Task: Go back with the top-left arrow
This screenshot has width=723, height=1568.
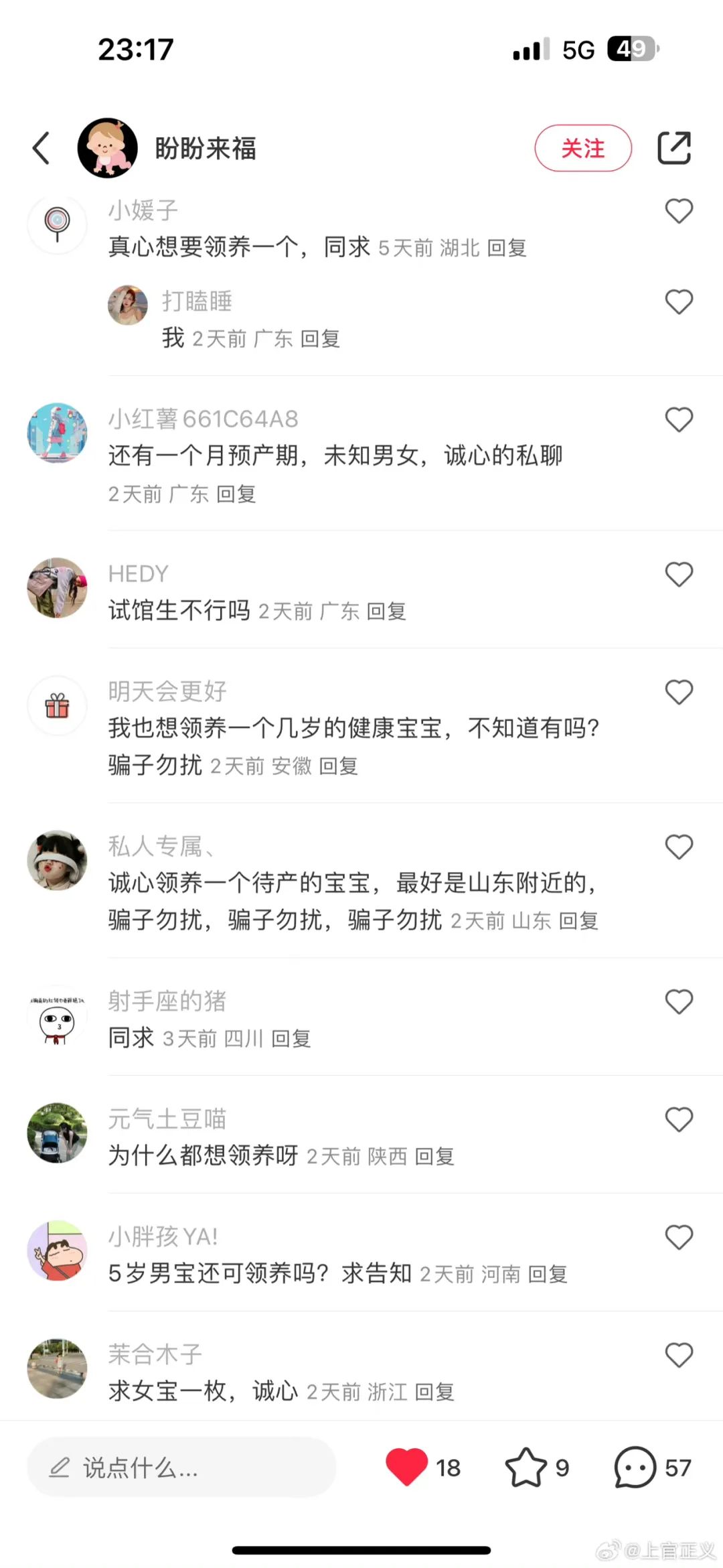Action: [x=42, y=148]
